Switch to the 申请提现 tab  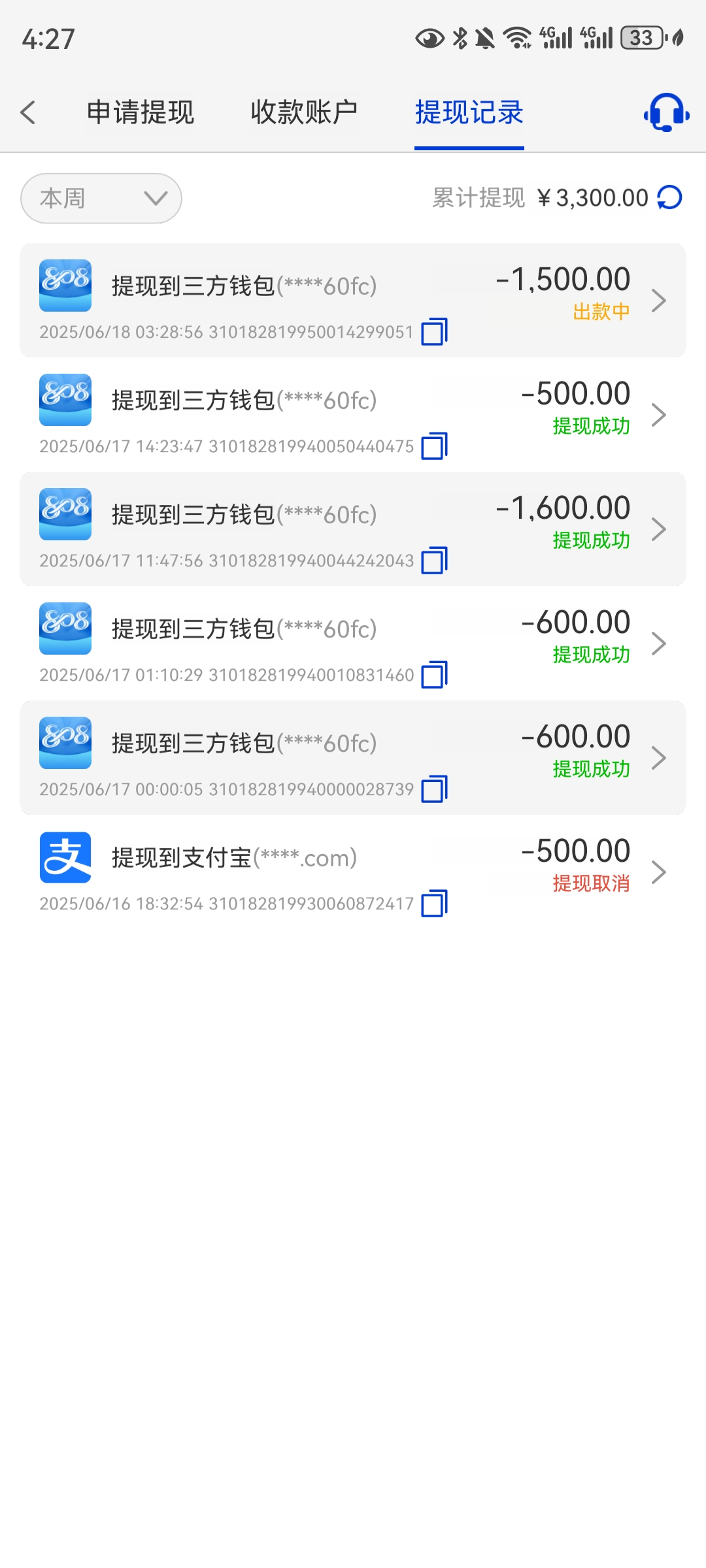pos(141,112)
